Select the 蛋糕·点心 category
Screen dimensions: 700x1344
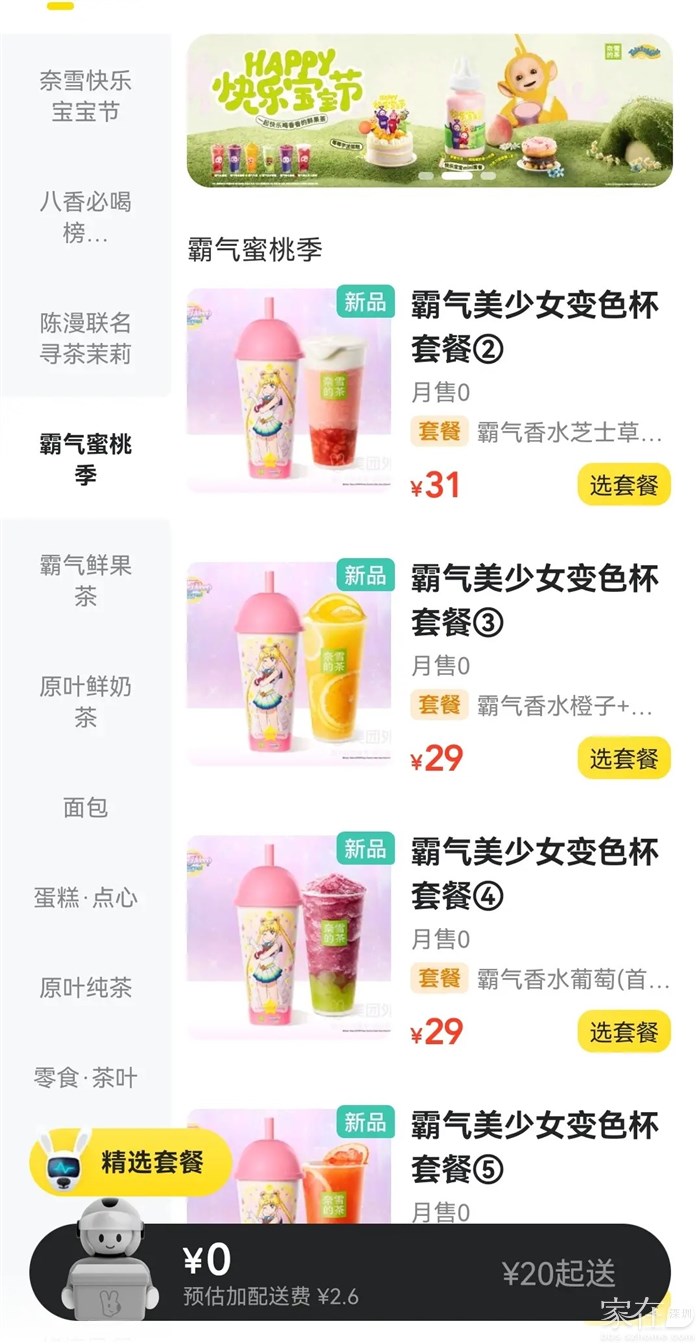pos(85,897)
